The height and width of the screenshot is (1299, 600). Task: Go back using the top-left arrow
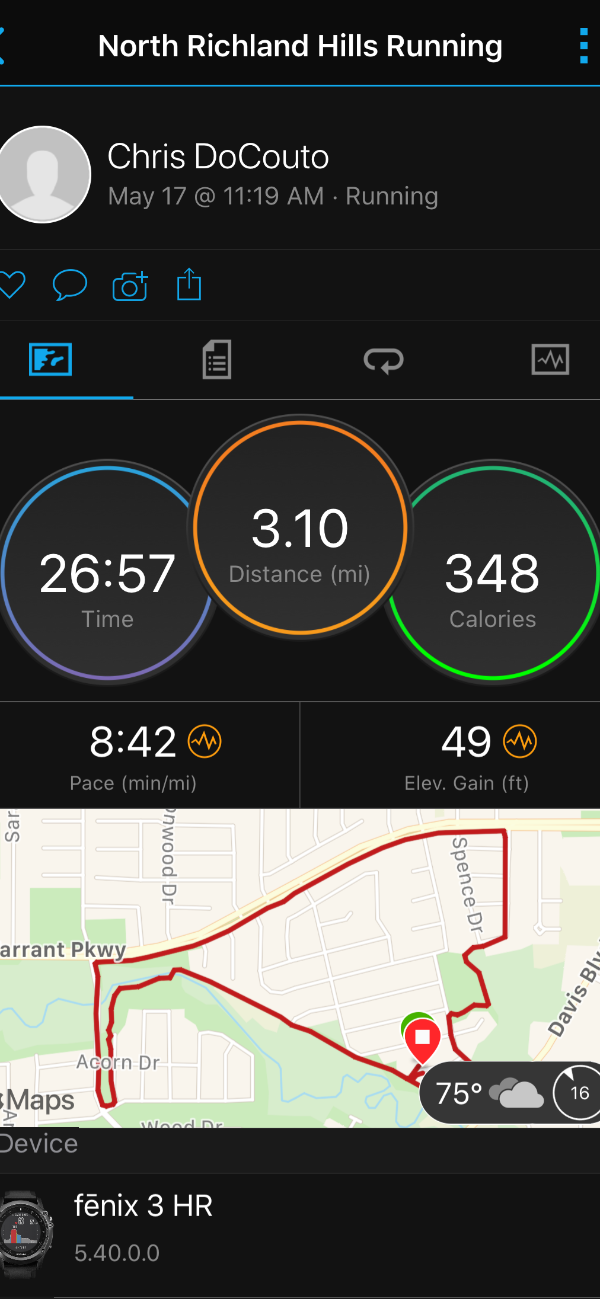point(3,46)
